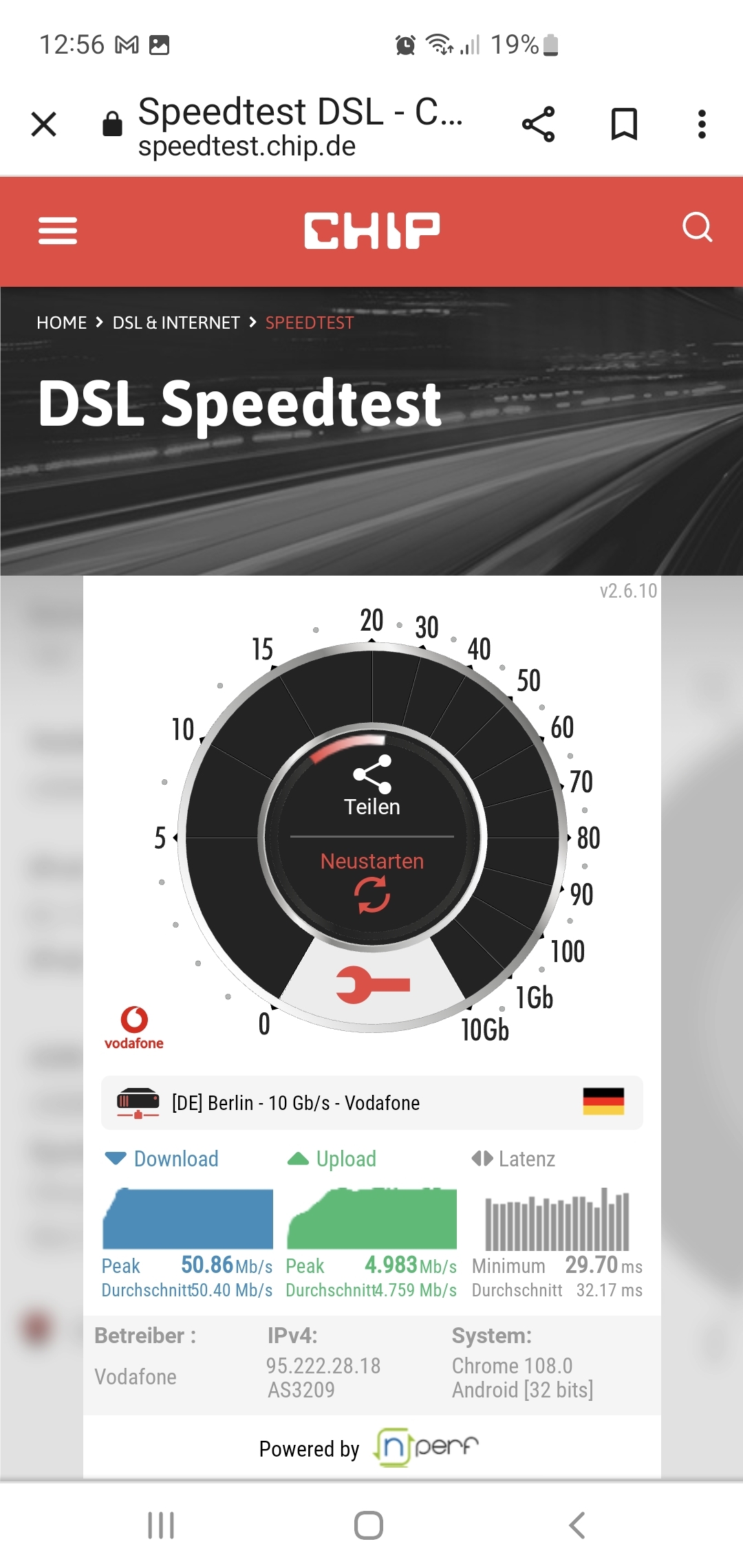This screenshot has height=1568, width=743.
Task: Open the CHIP site search
Action: coord(697,228)
